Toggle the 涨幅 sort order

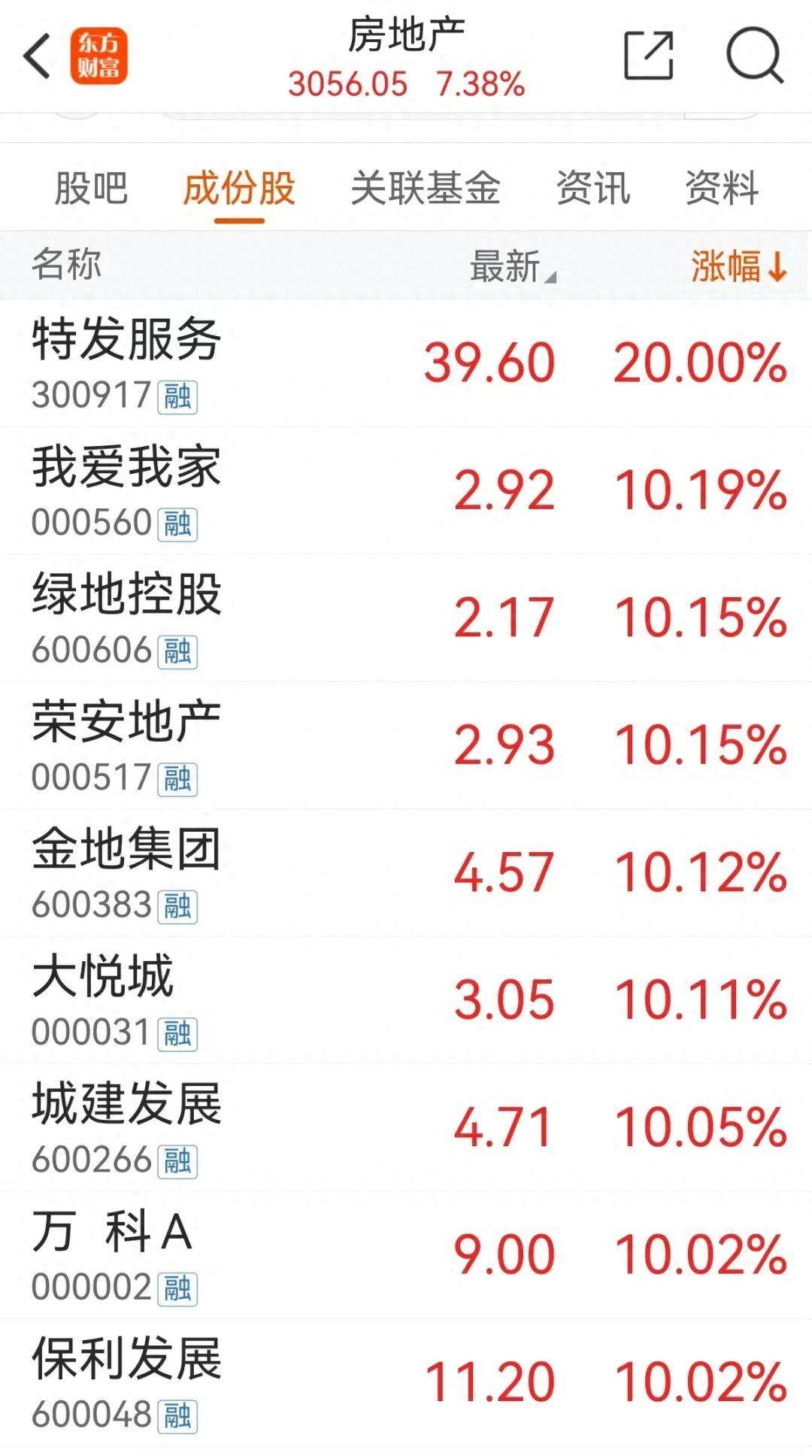click(x=738, y=266)
